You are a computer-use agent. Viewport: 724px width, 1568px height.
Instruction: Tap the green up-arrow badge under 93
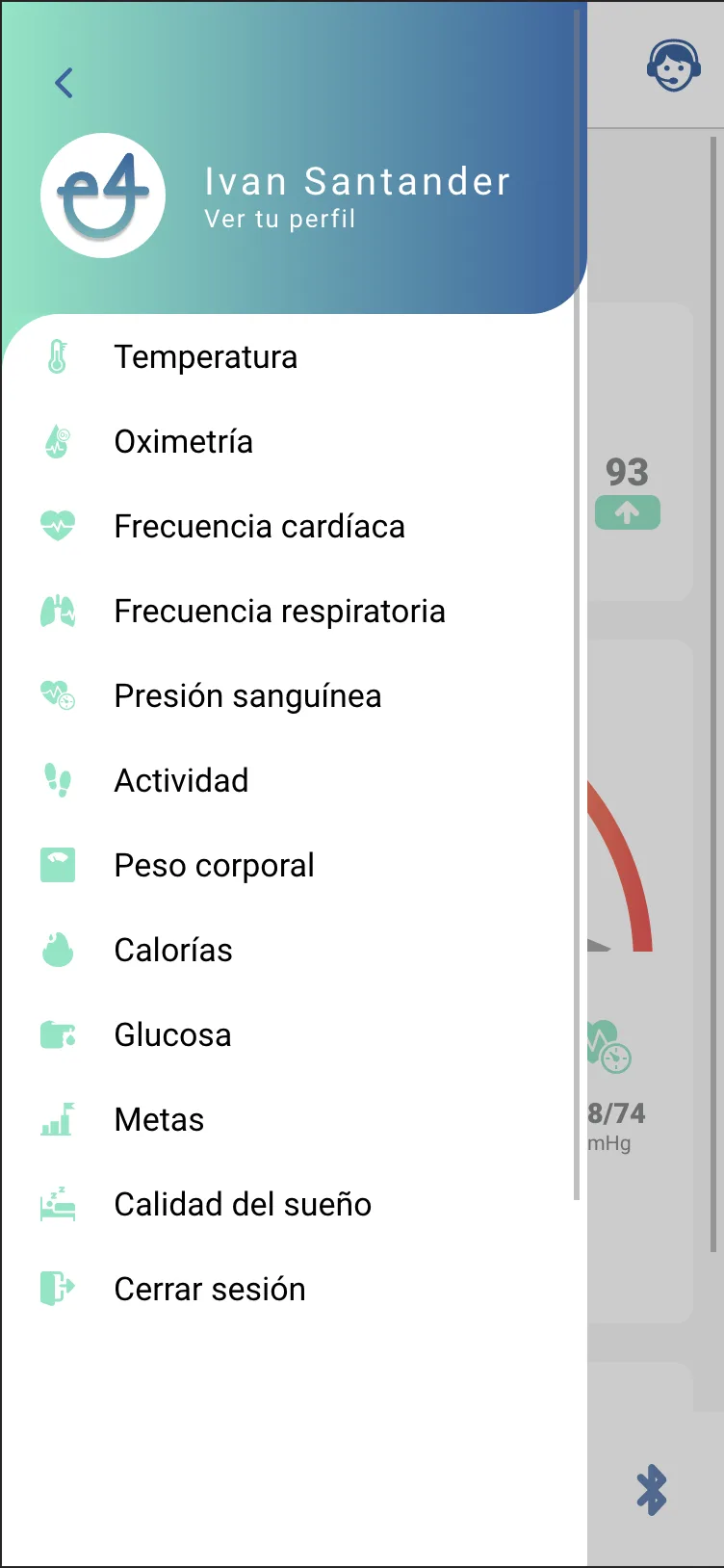click(627, 512)
